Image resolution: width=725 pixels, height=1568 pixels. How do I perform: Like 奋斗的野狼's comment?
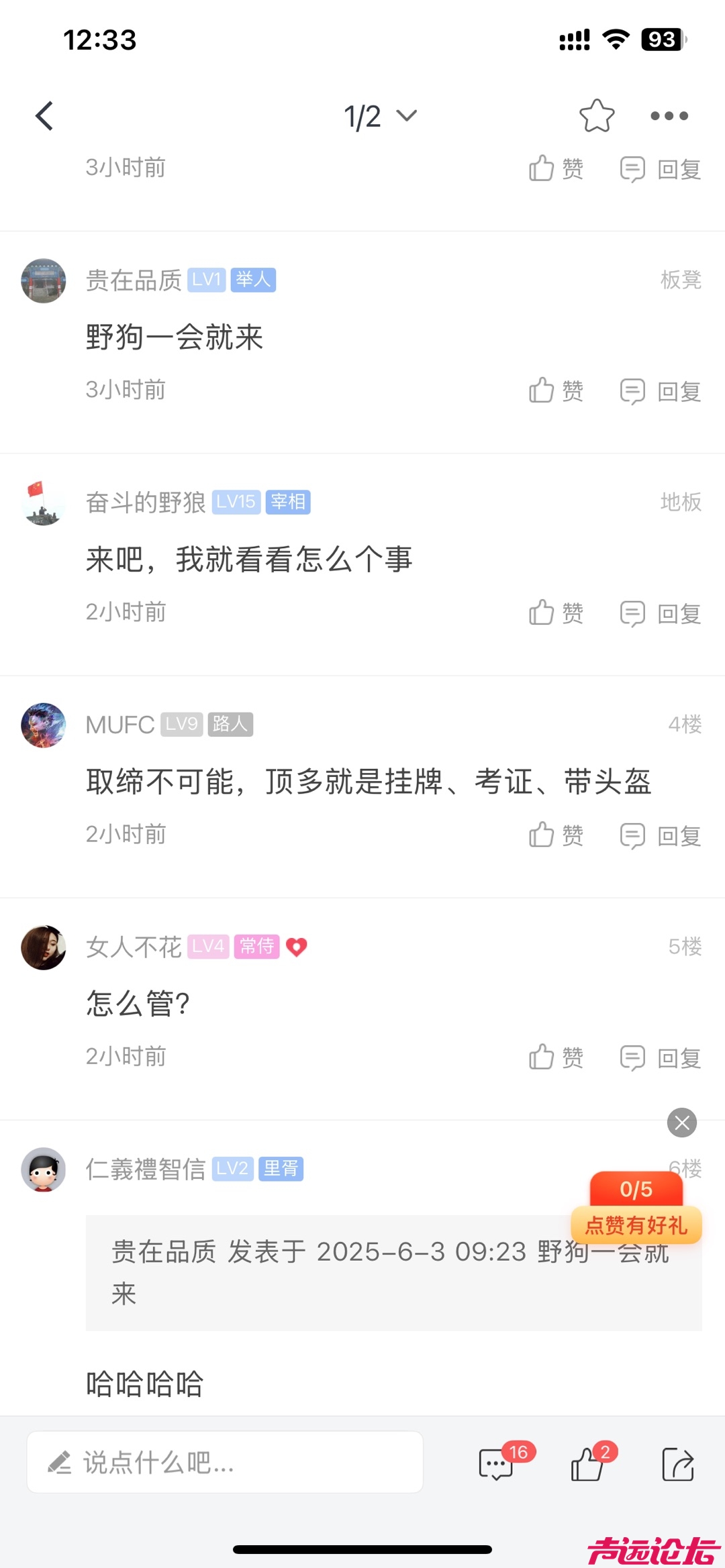coord(556,613)
